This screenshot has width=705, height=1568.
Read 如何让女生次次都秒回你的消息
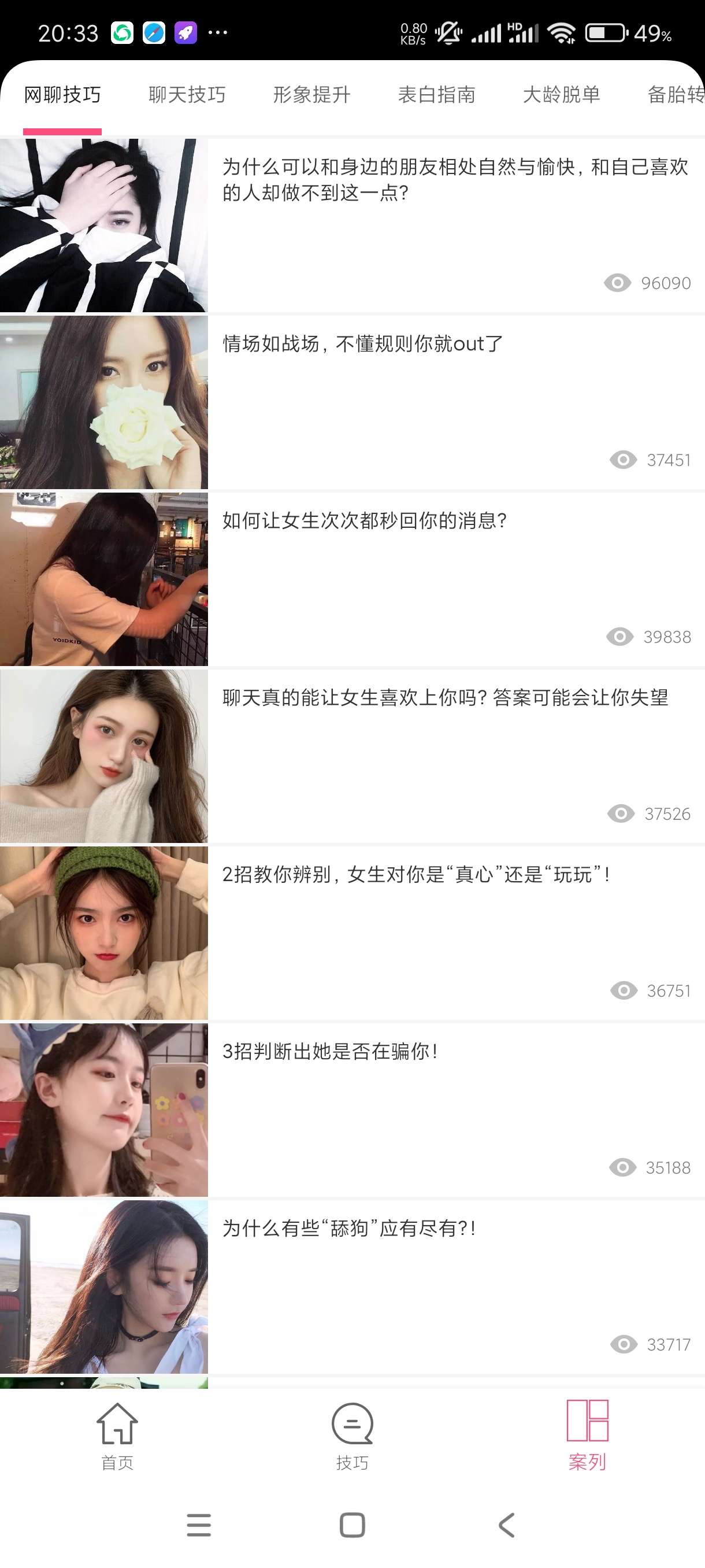[363, 521]
